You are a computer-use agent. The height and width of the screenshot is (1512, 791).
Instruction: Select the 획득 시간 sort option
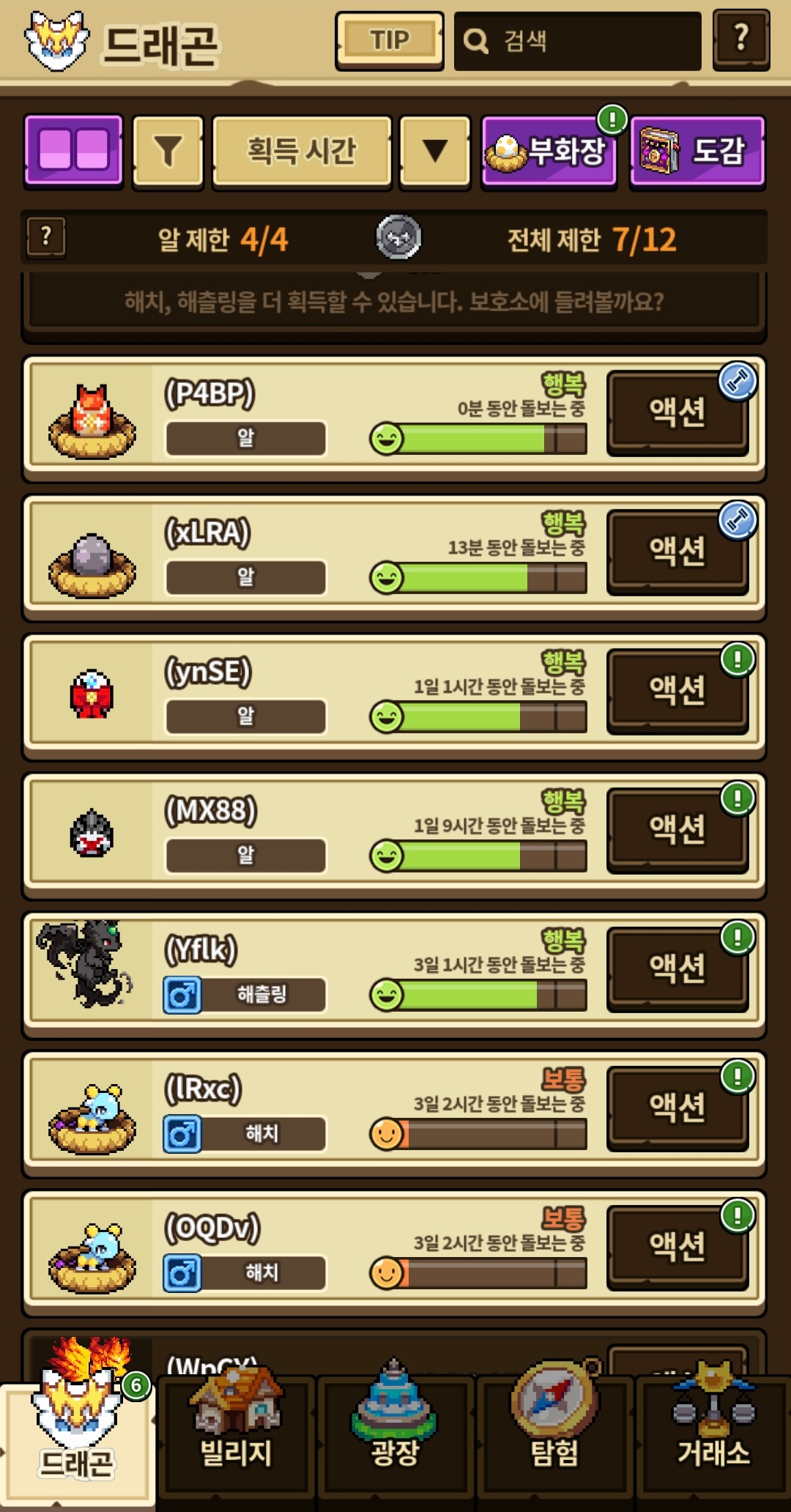pyautogui.click(x=302, y=151)
